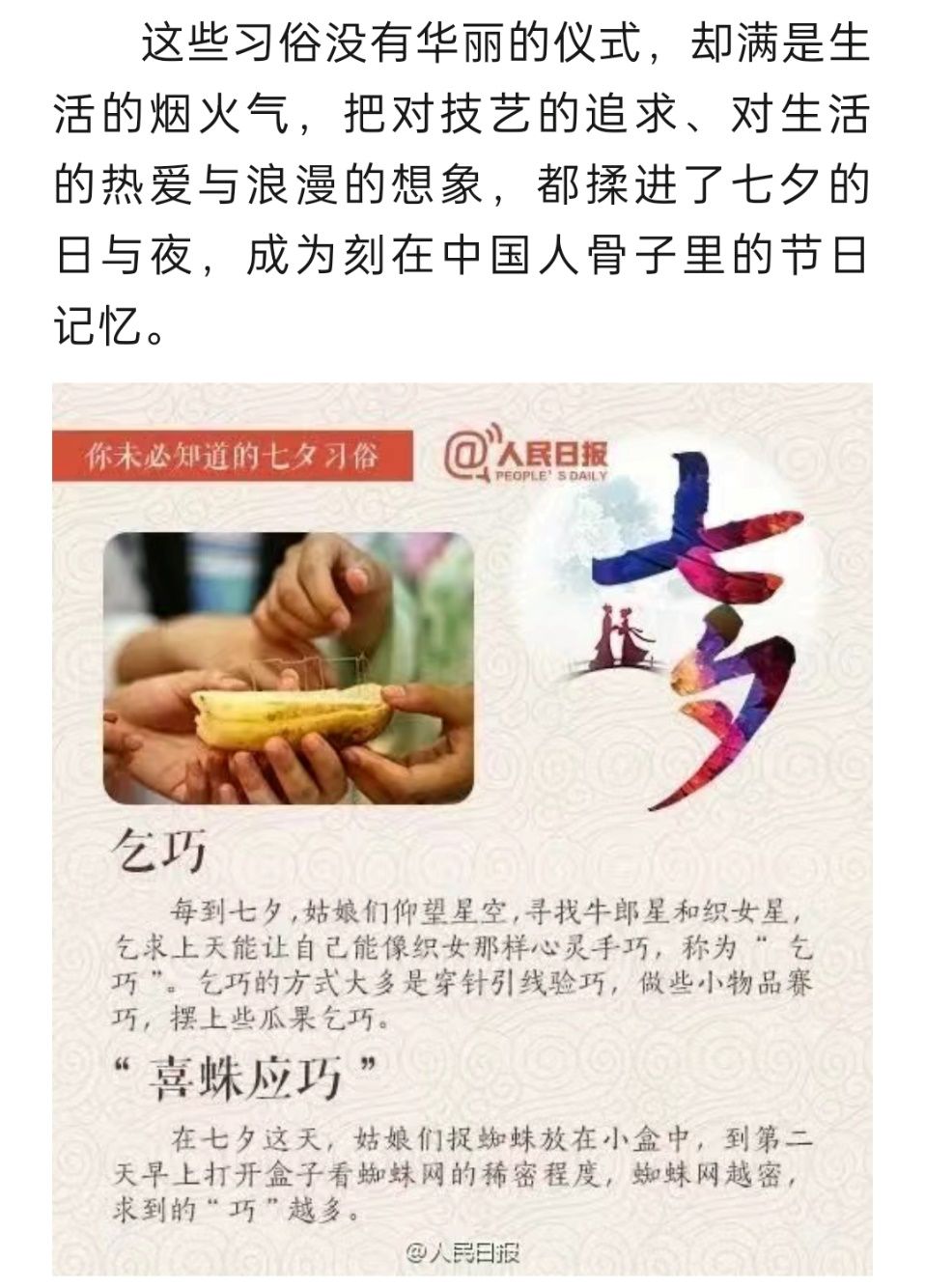Open the Qixi customs infographic image
The image size is (925, 1288).
(462, 830)
